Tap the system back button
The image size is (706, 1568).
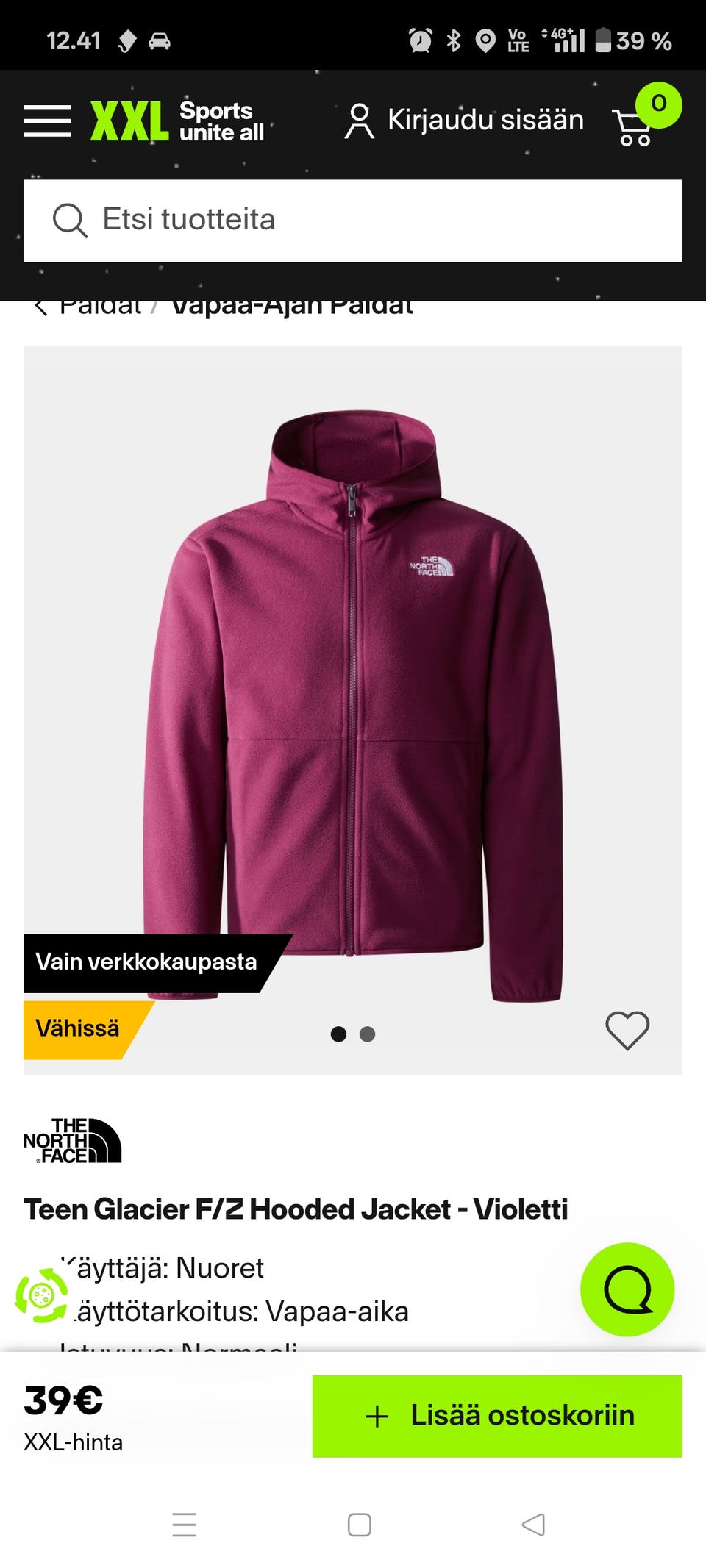point(533,1525)
